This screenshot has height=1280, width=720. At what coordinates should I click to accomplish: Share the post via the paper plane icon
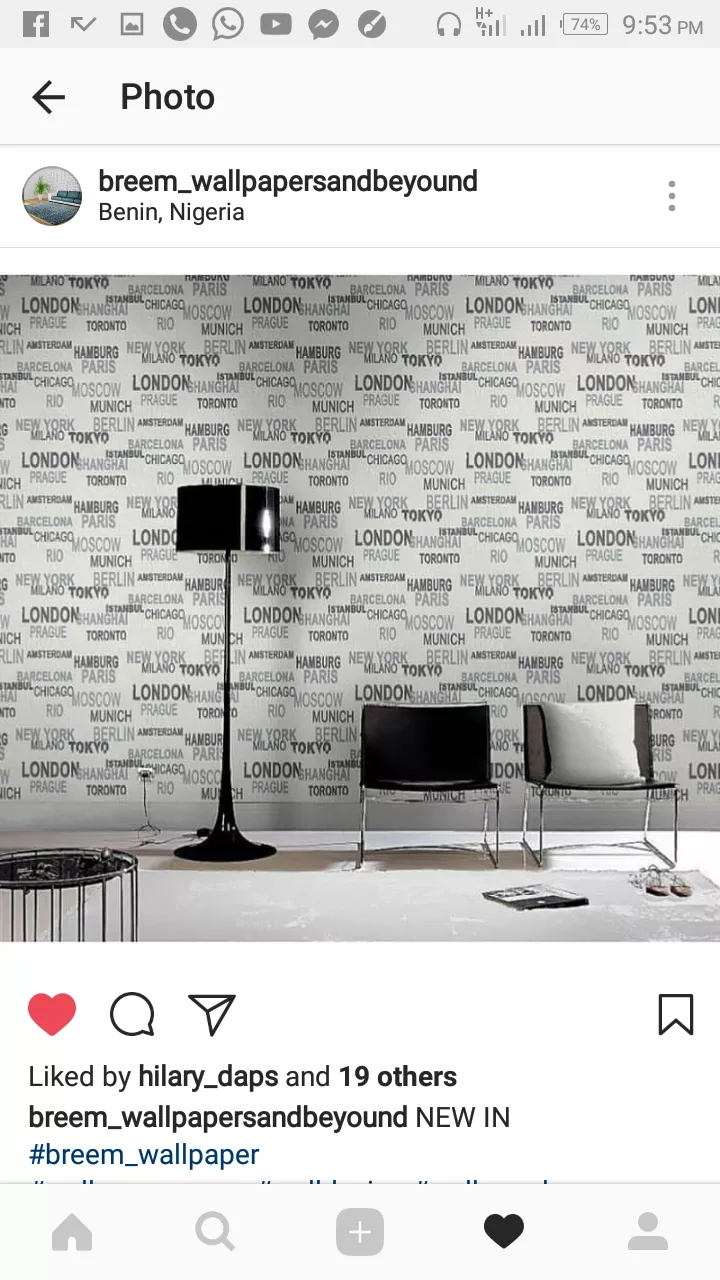[x=211, y=1014]
